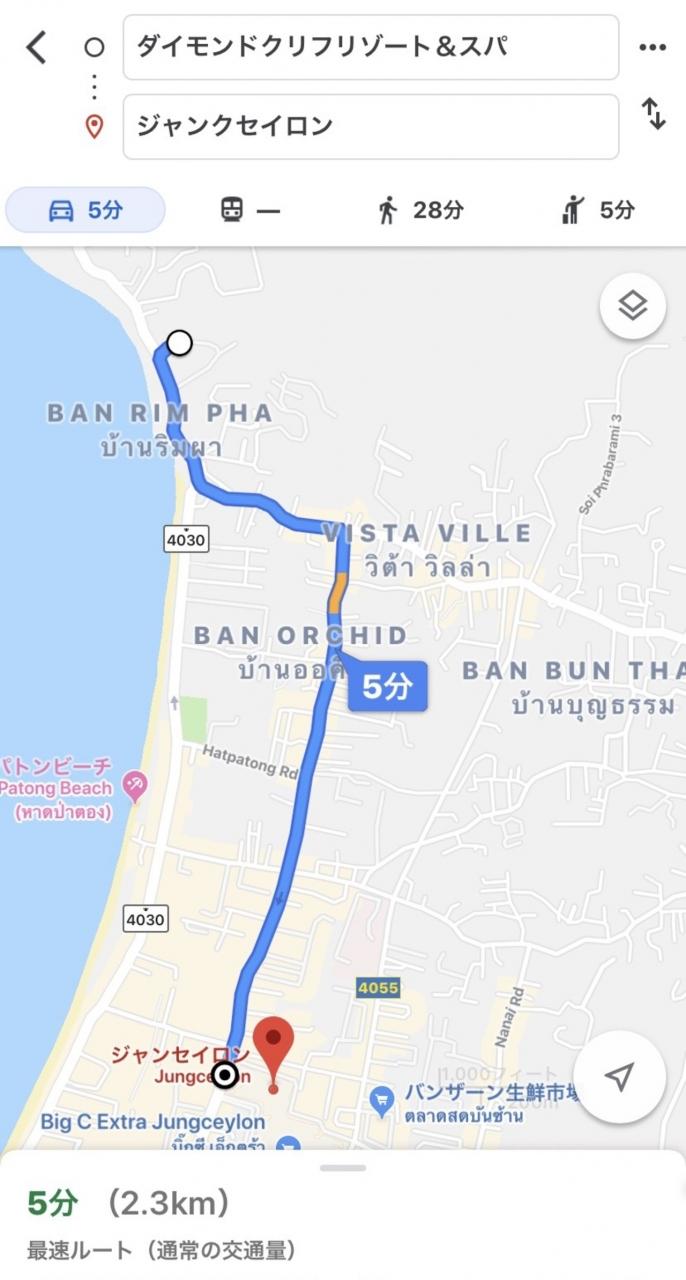This screenshot has width=686, height=1280.
Task: Switch to walking mode 28分
Action: click(x=421, y=210)
